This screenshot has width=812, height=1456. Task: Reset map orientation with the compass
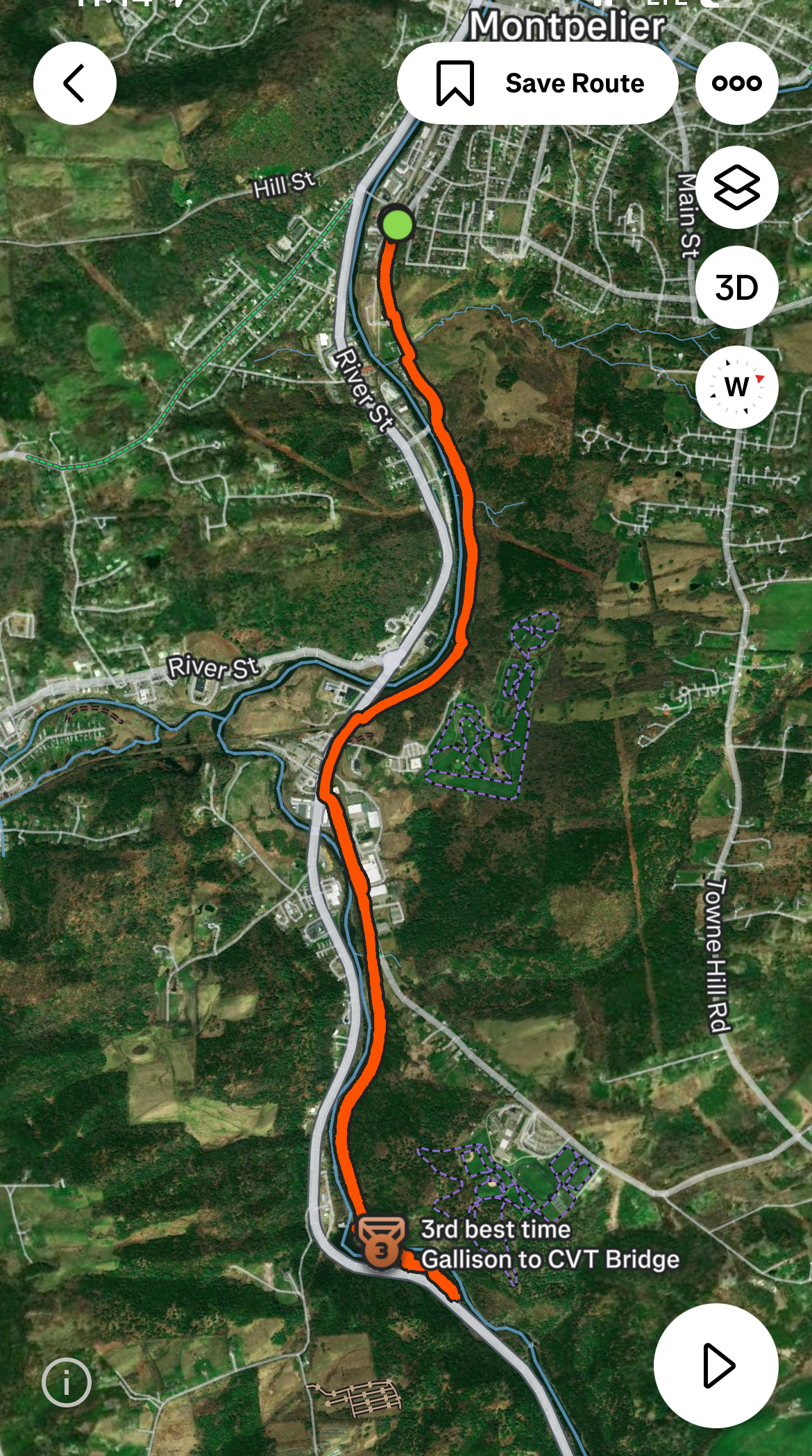[736, 387]
